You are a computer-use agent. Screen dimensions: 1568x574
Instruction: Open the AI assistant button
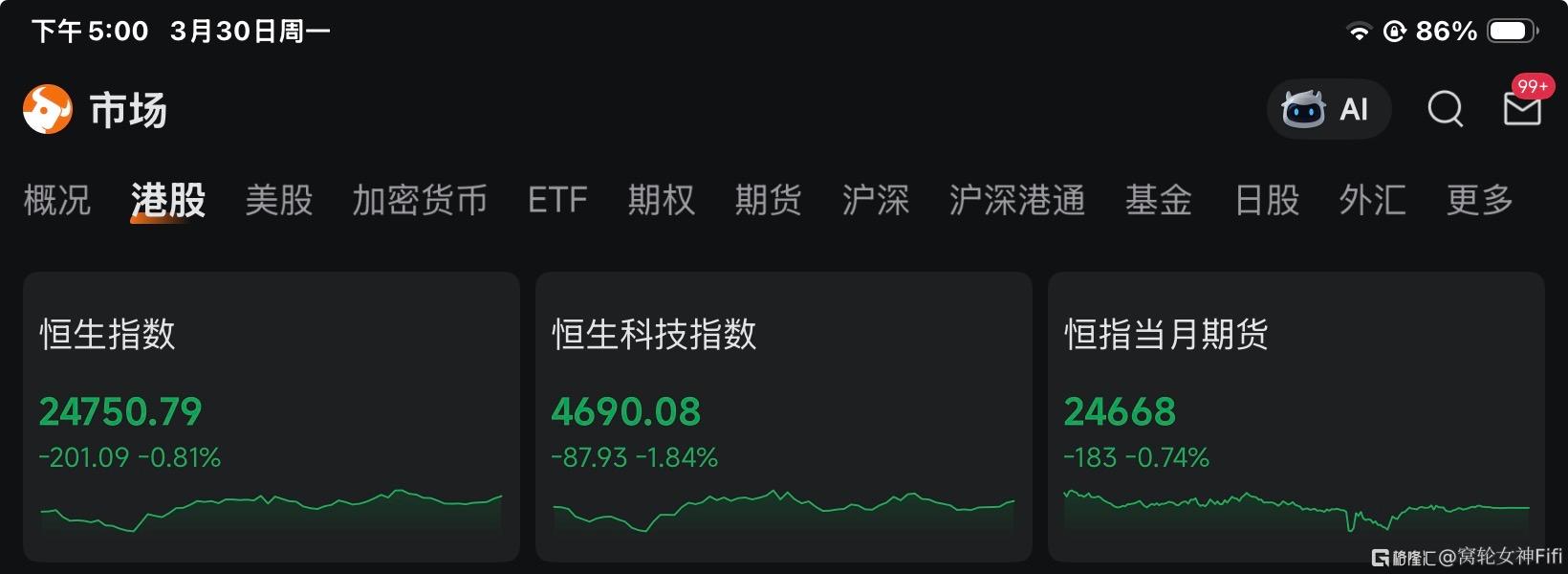click(x=1328, y=109)
